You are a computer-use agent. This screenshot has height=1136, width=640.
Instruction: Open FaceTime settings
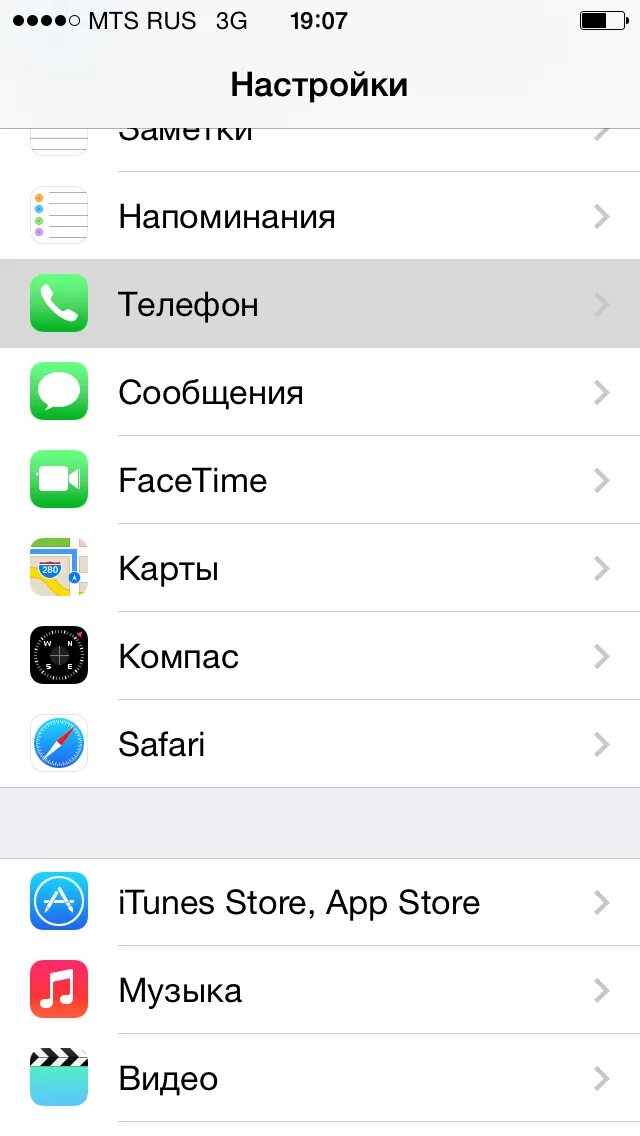tap(320, 480)
